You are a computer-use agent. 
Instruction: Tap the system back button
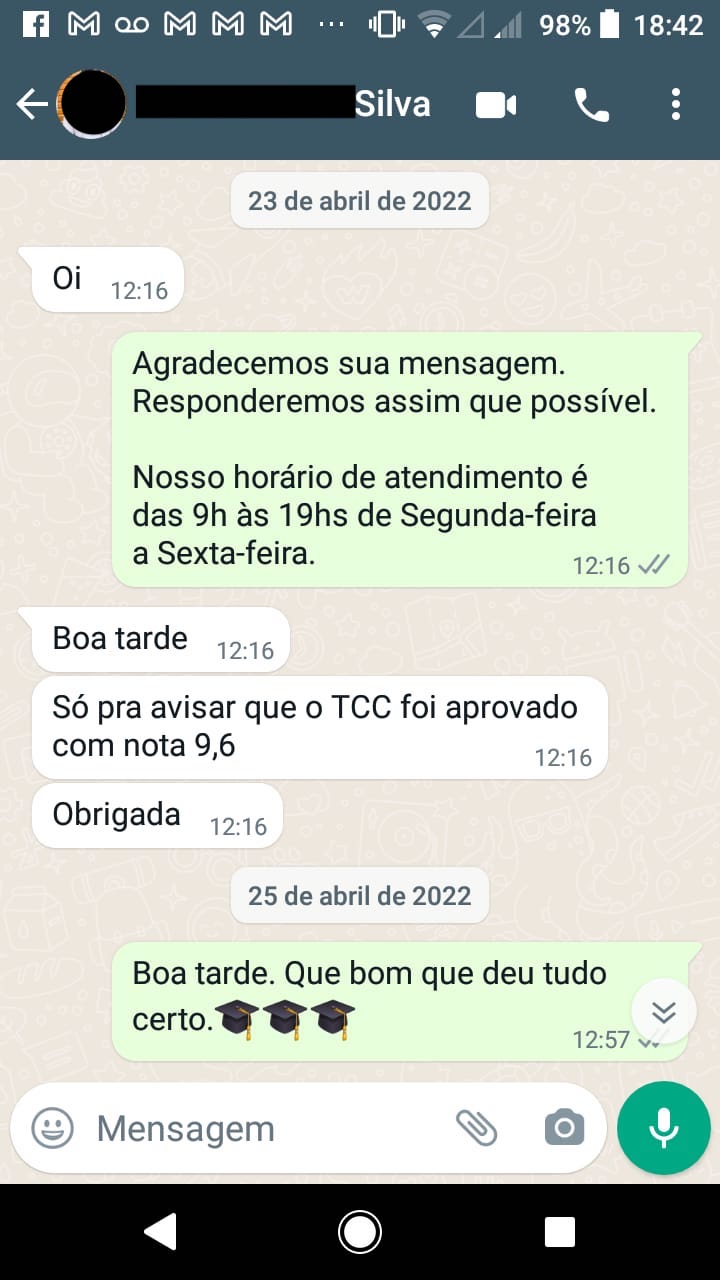(x=160, y=1232)
